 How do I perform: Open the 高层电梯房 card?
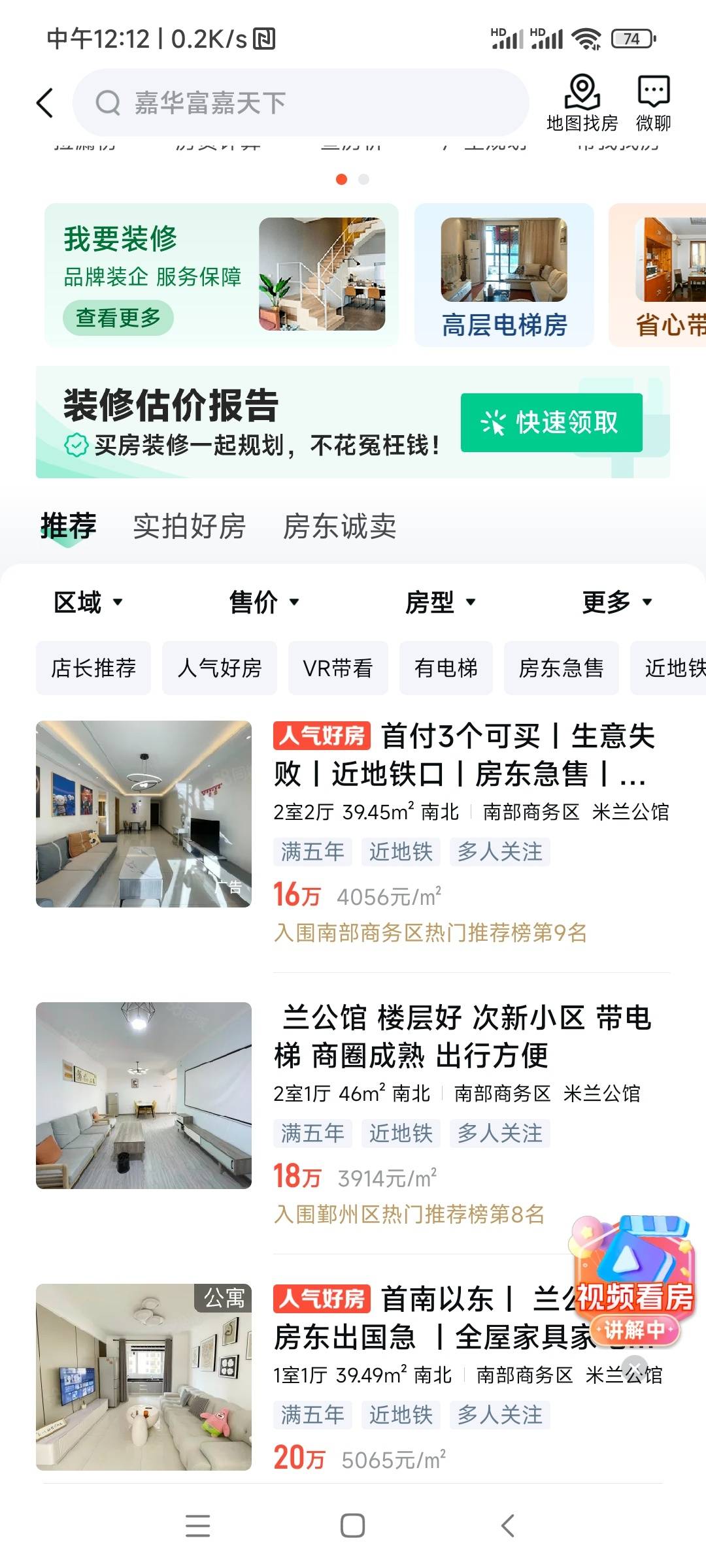point(504,274)
